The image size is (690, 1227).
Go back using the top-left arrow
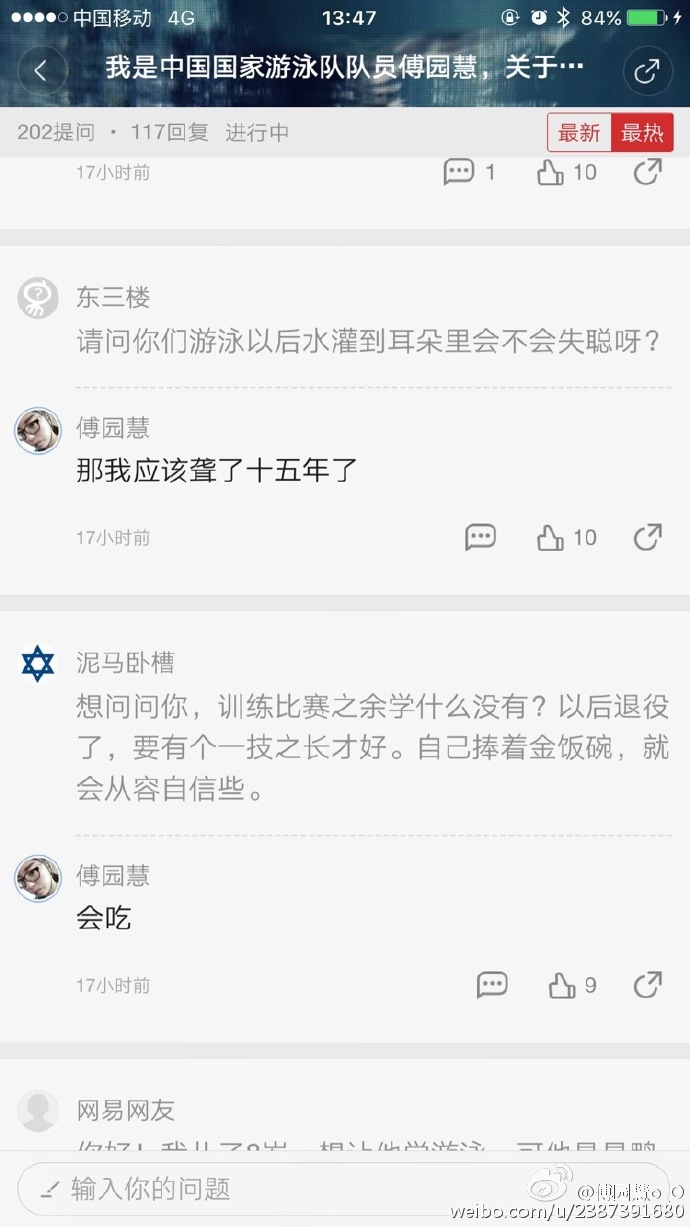(42, 70)
